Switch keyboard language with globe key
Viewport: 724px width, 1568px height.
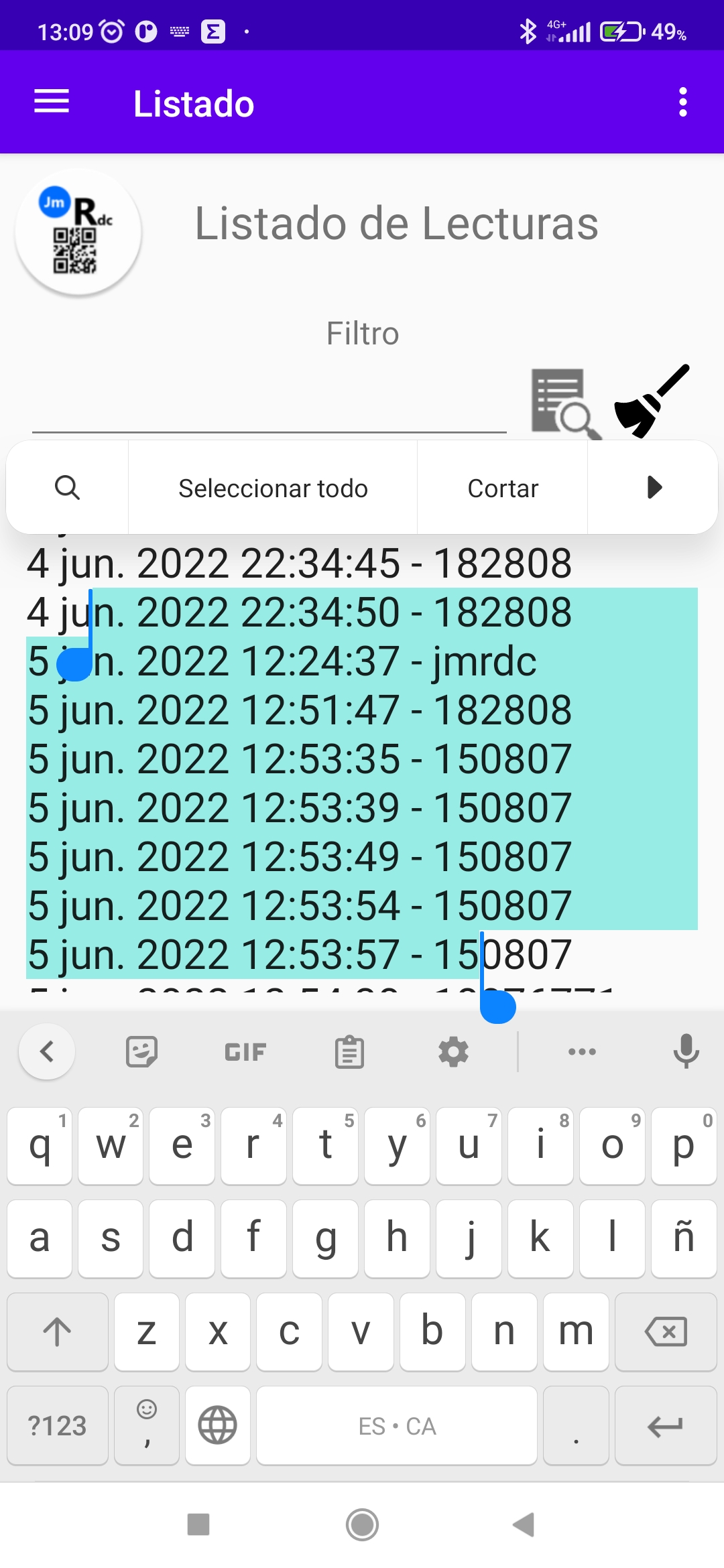[x=218, y=1425]
